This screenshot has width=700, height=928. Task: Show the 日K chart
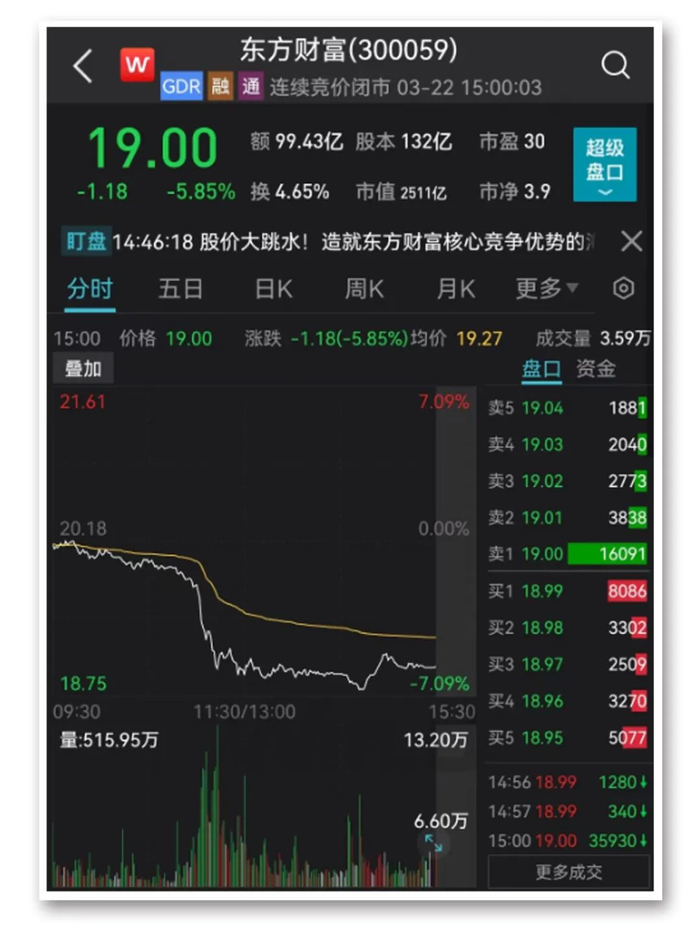(x=273, y=289)
